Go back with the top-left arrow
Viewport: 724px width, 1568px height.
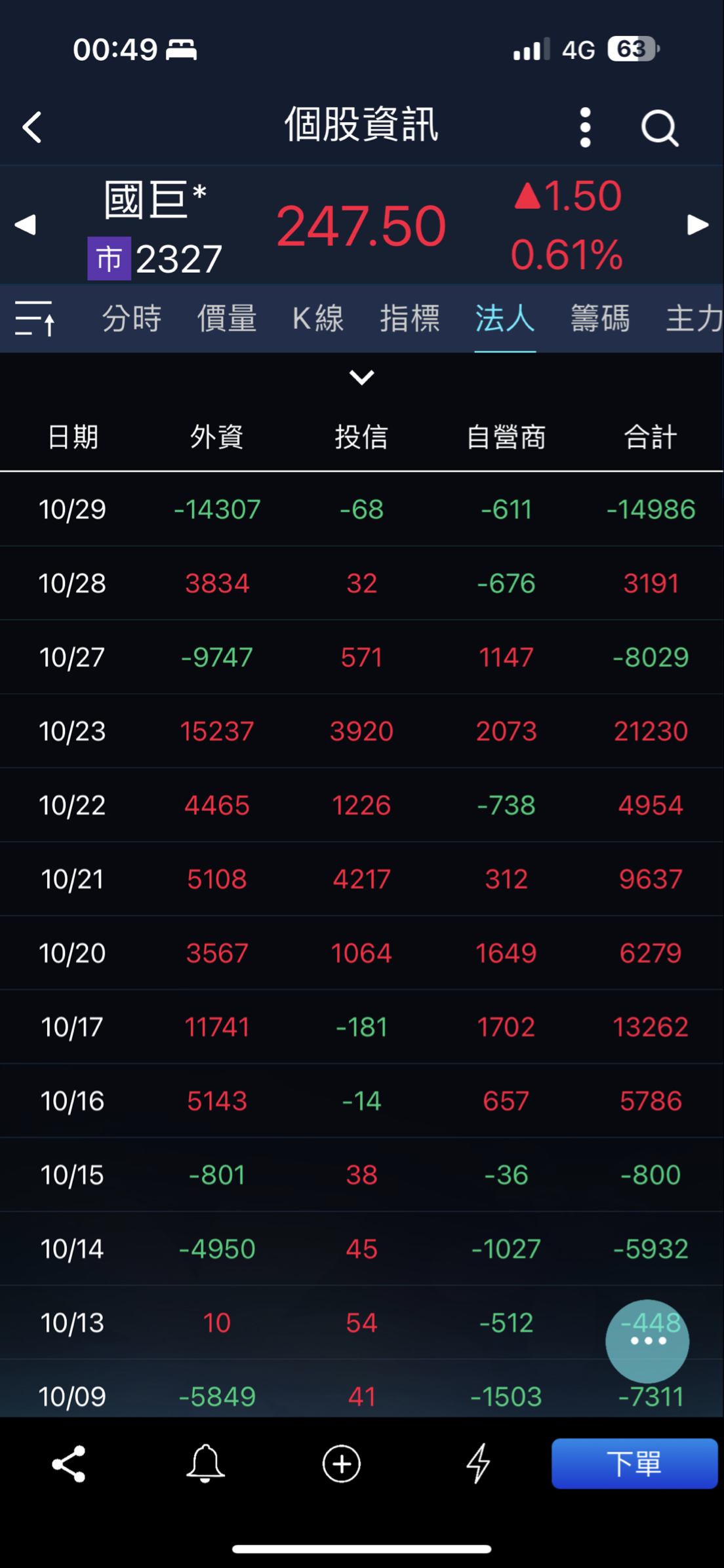[x=31, y=127]
